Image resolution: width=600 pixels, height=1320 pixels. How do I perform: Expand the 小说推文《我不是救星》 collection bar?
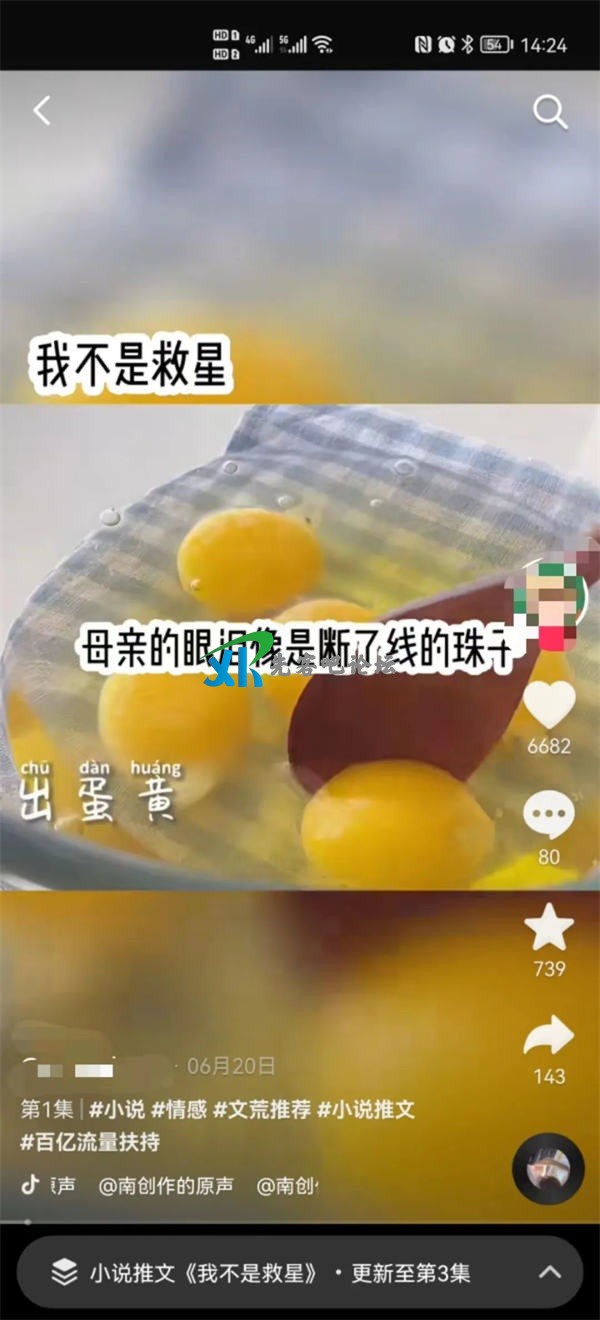pyautogui.click(x=300, y=1273)
